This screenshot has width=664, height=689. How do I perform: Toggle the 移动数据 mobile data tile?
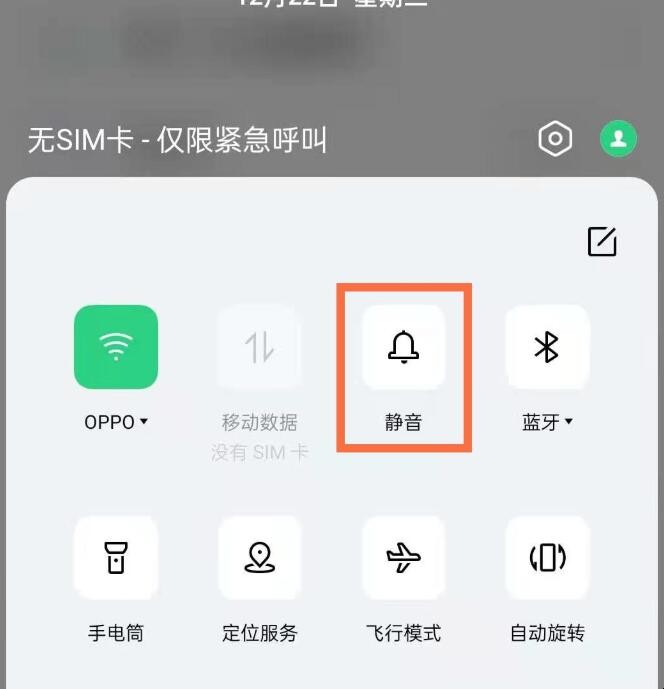point(260,347)
